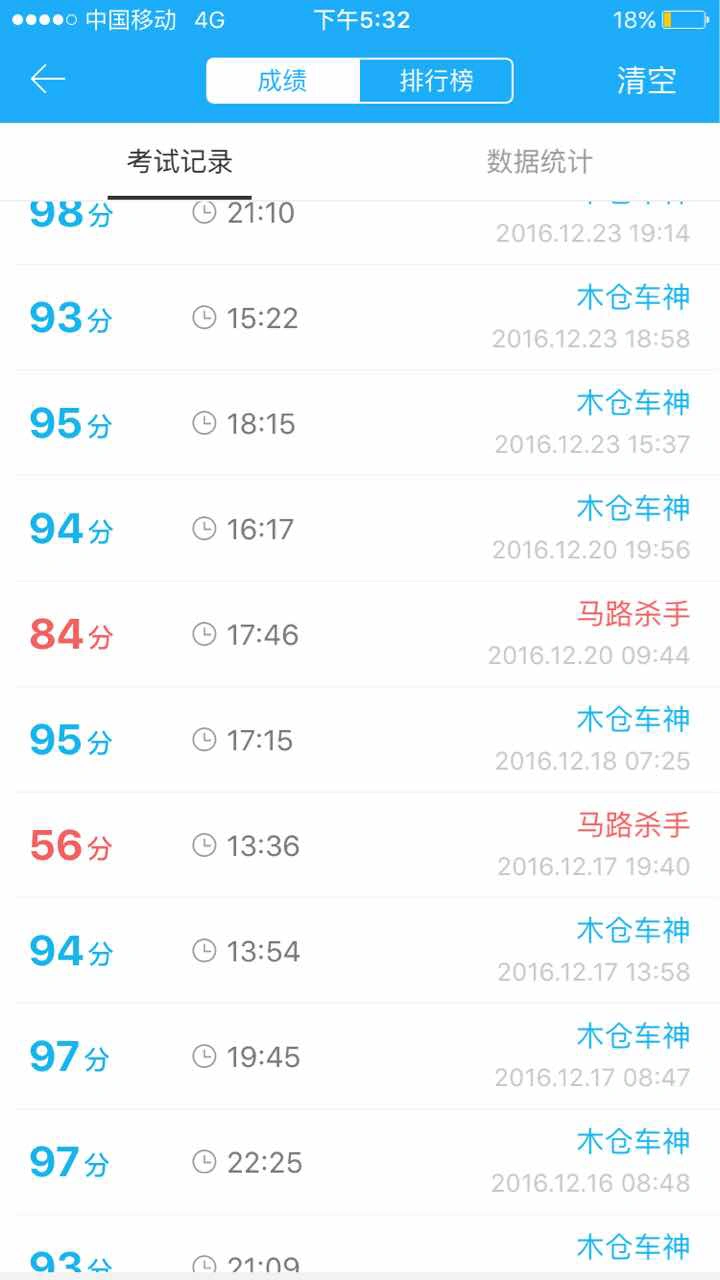Select the 成绩 segment
This screenshot has width=720, height=1280.
(x=283, y=81)
